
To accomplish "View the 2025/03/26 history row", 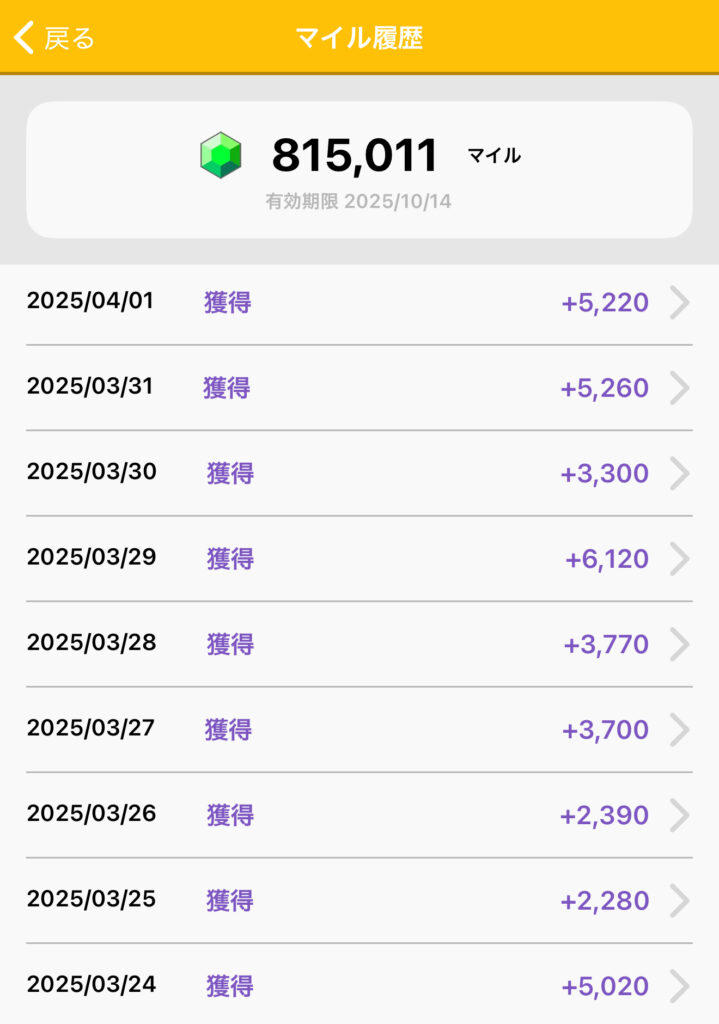I will pos(359,815).
